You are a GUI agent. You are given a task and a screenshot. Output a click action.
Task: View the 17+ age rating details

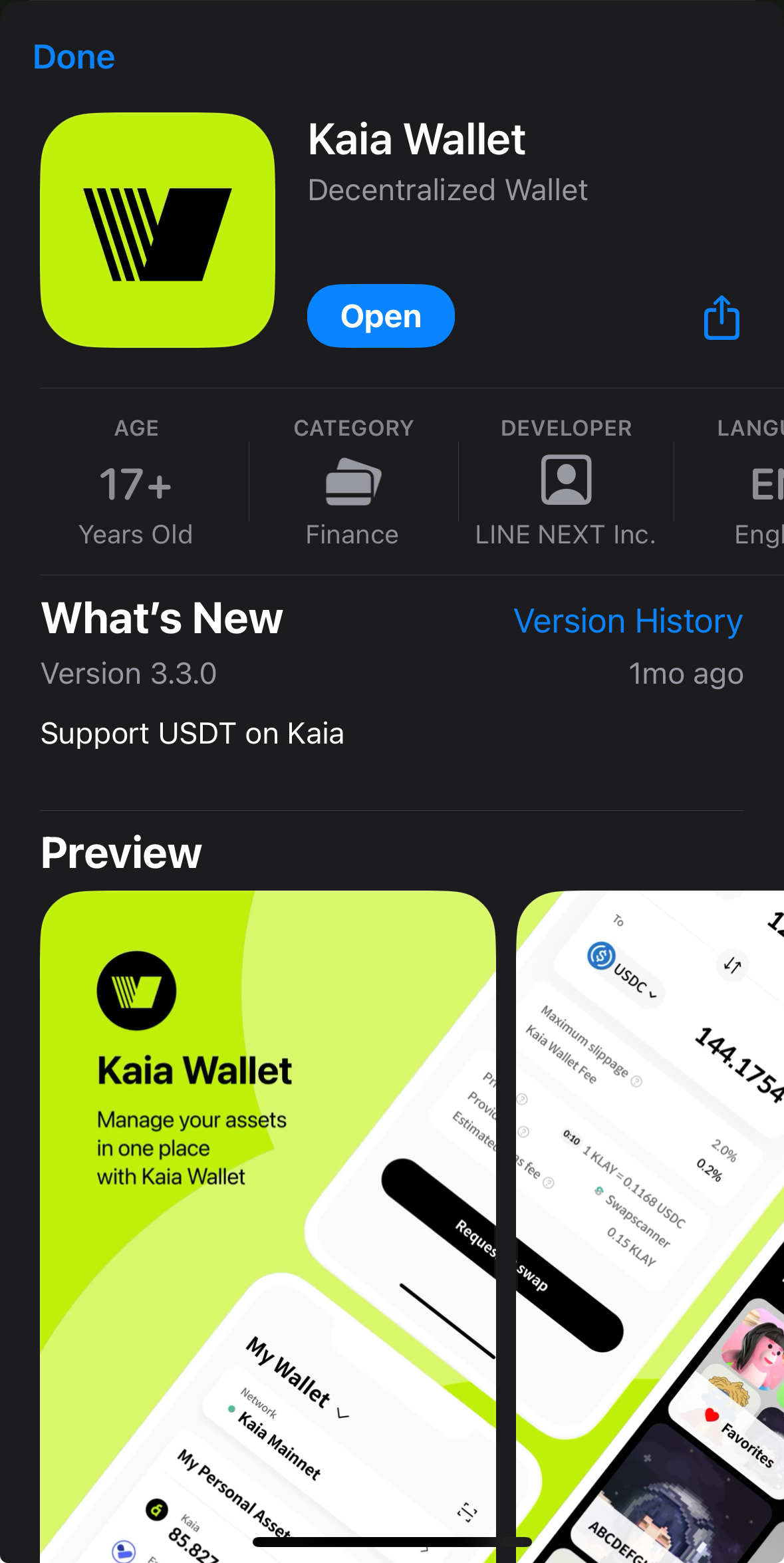(x=136, y=482)
